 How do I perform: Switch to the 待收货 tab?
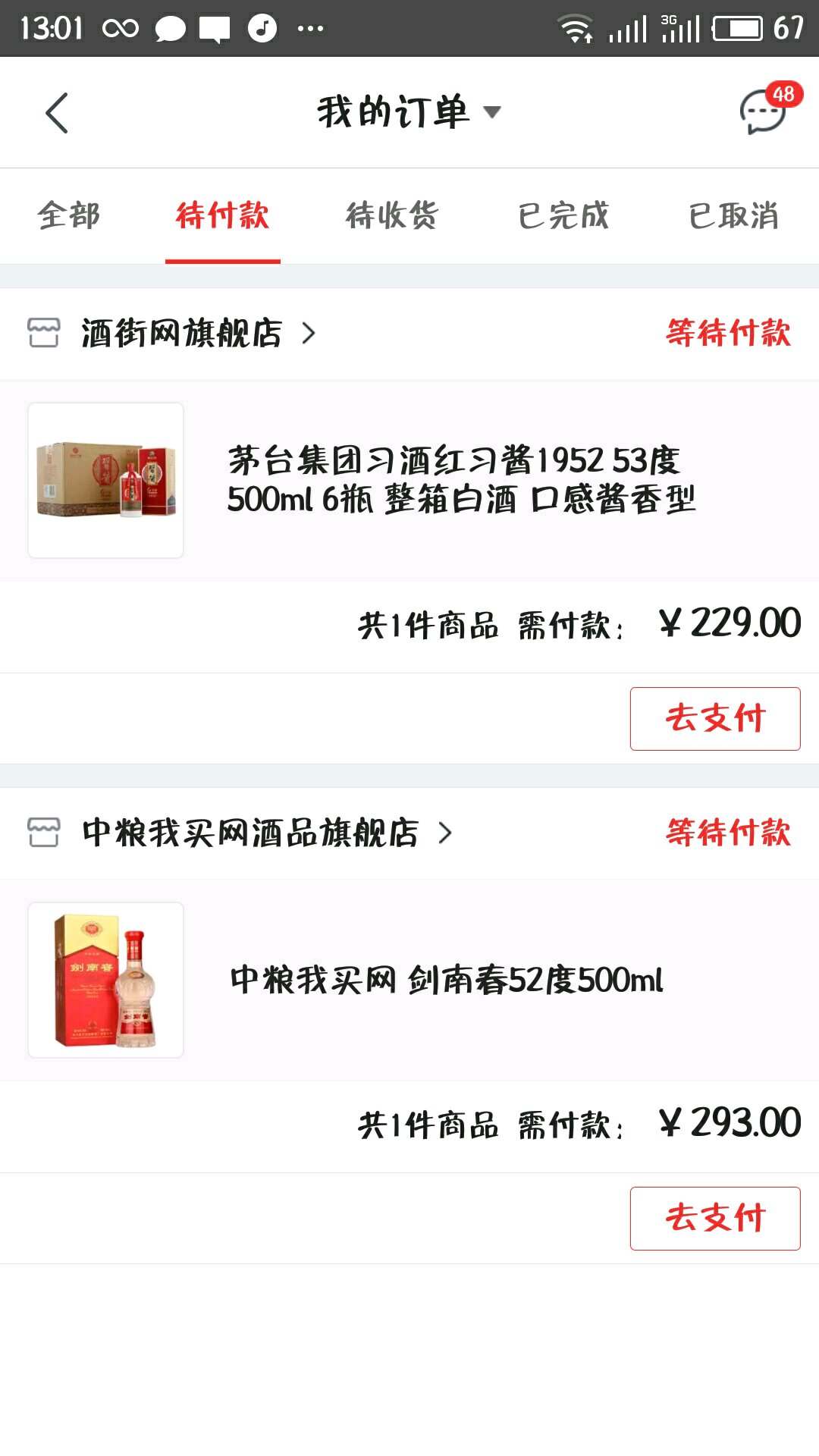pos(392,216)
